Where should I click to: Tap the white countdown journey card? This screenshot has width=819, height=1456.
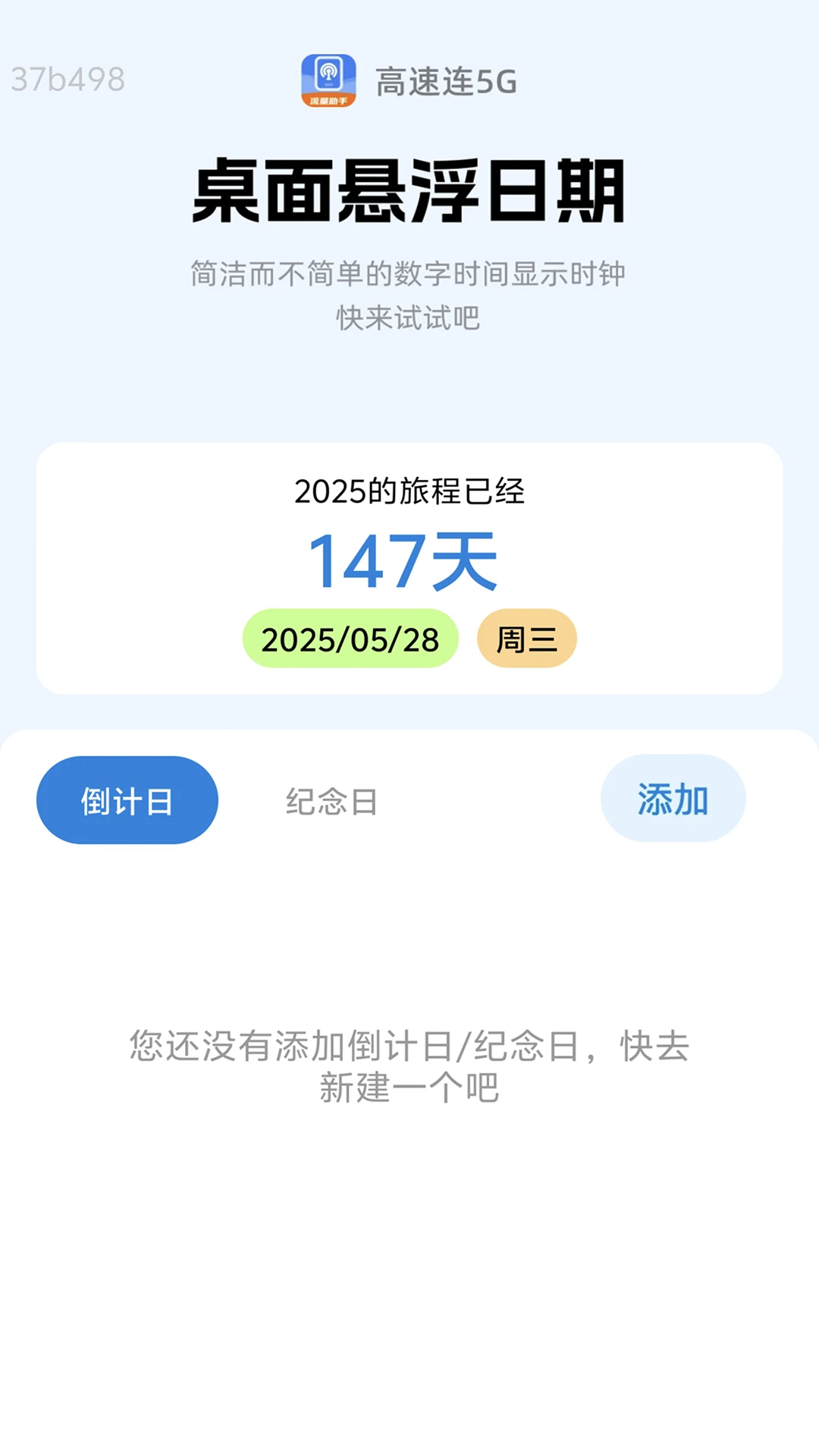click(x=409, y=567)
